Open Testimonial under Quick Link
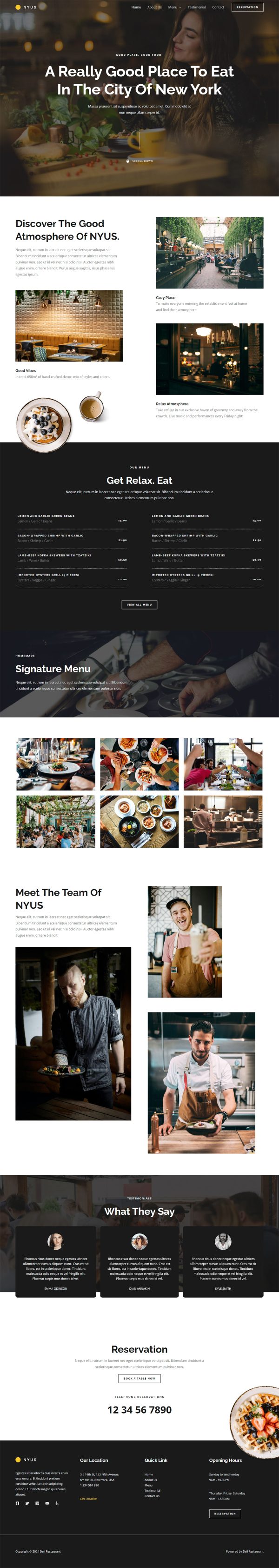279x1568 pixels. [153, 1491]
